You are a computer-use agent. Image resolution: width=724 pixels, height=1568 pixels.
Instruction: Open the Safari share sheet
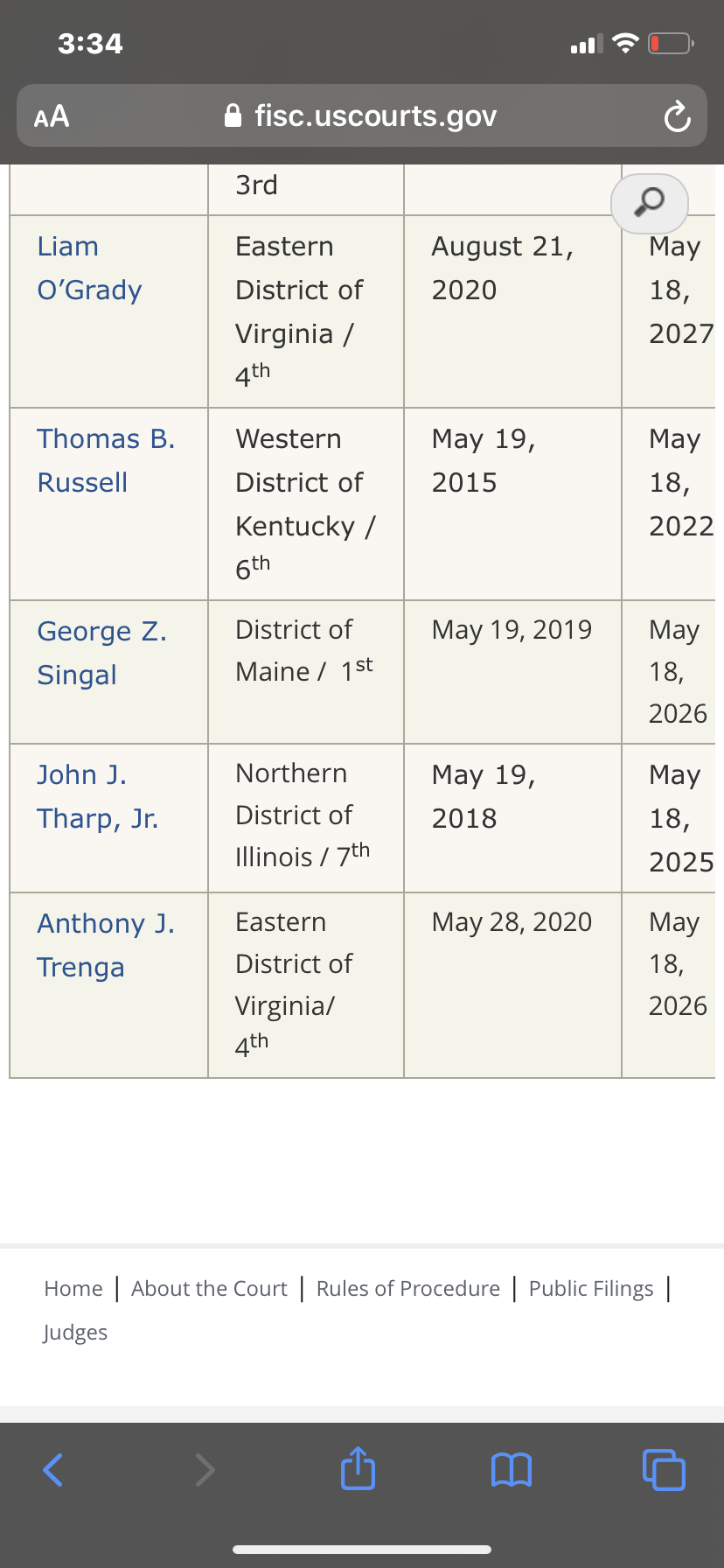click(x=358, y=1467)
